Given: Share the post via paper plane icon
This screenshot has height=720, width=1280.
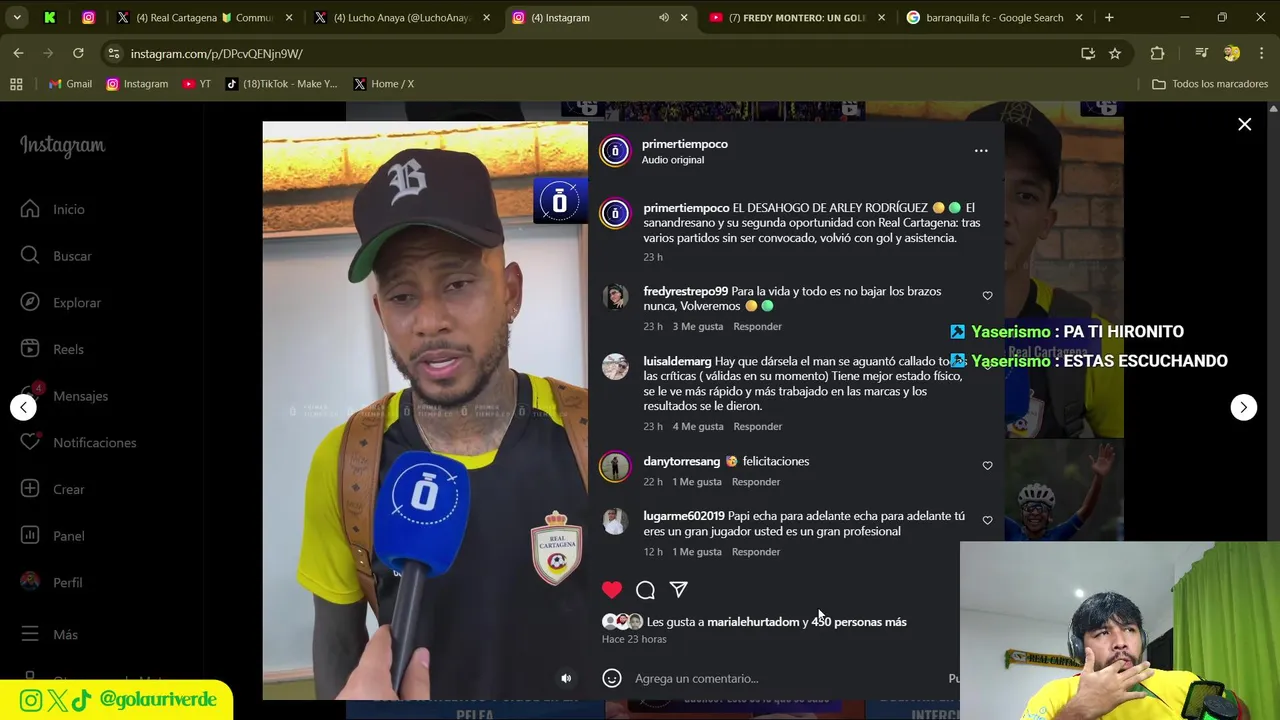Looking at the screenshot, I should [x=678, y=590].
